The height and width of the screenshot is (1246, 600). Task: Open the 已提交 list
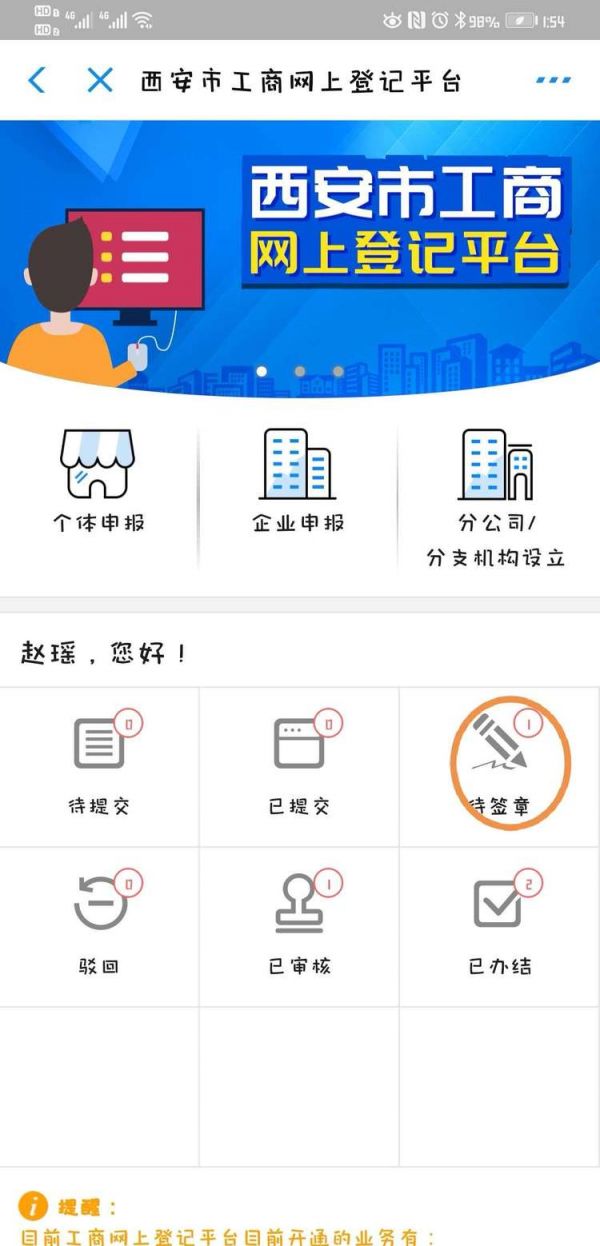(x=299, y=765)
